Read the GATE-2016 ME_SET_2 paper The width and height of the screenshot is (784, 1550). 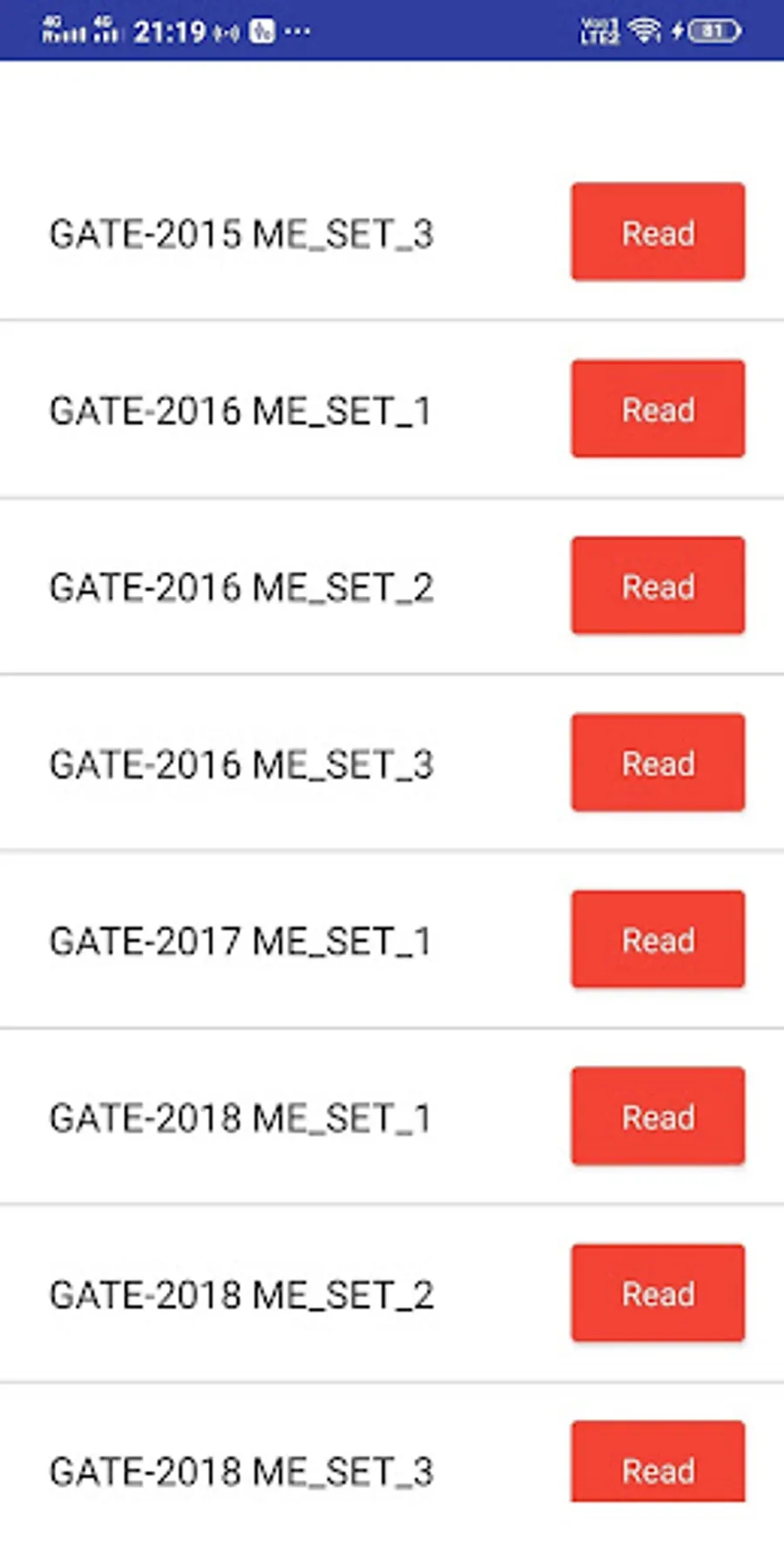[x=658, y=585]
